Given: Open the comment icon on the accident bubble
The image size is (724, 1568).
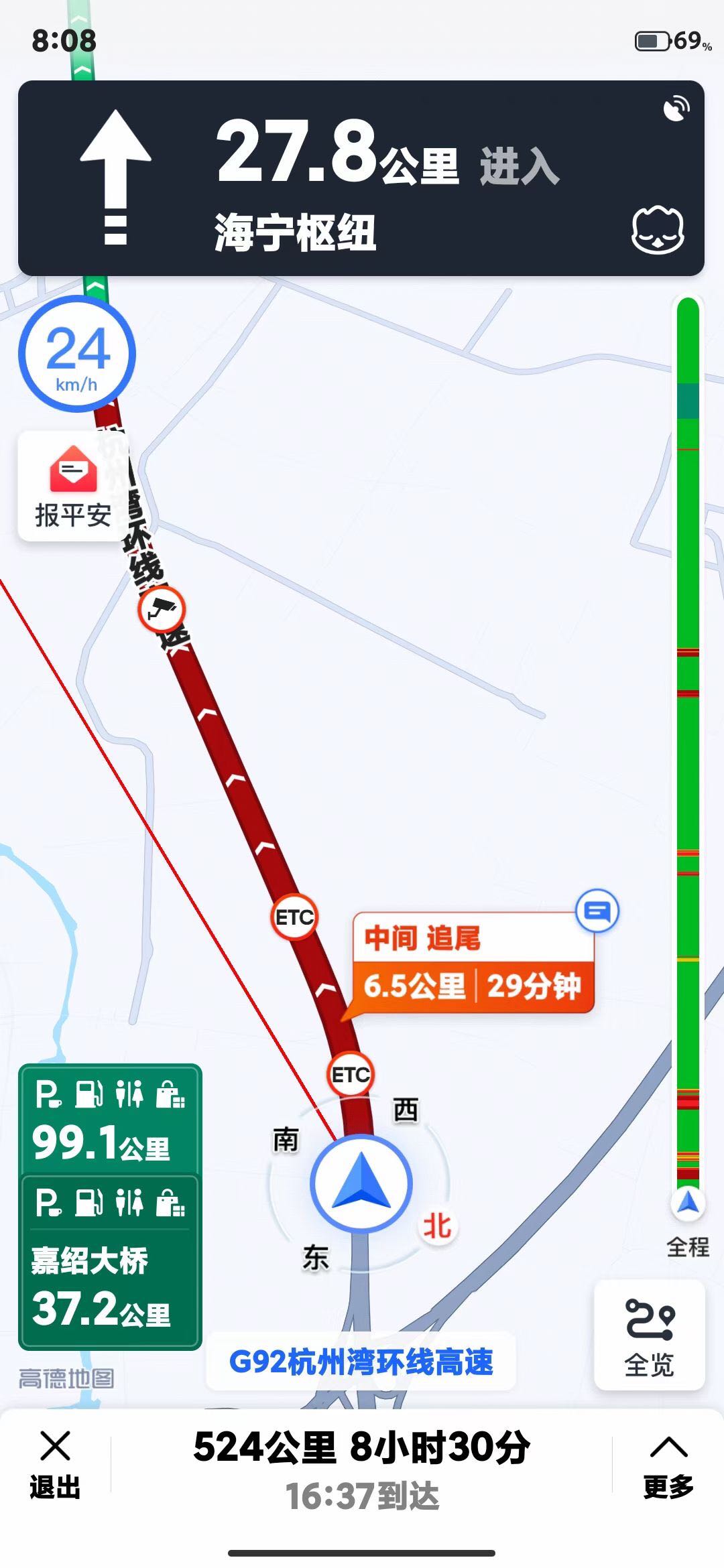Looking at the screenshot, I should (x=597, y=911).
